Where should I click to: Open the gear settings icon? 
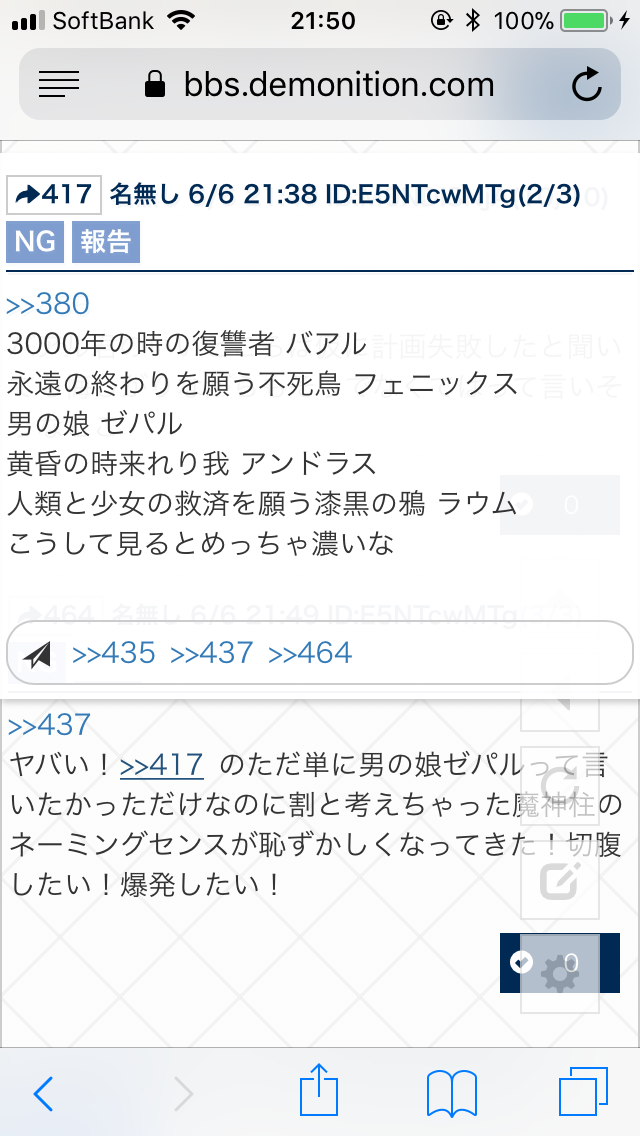559,972
